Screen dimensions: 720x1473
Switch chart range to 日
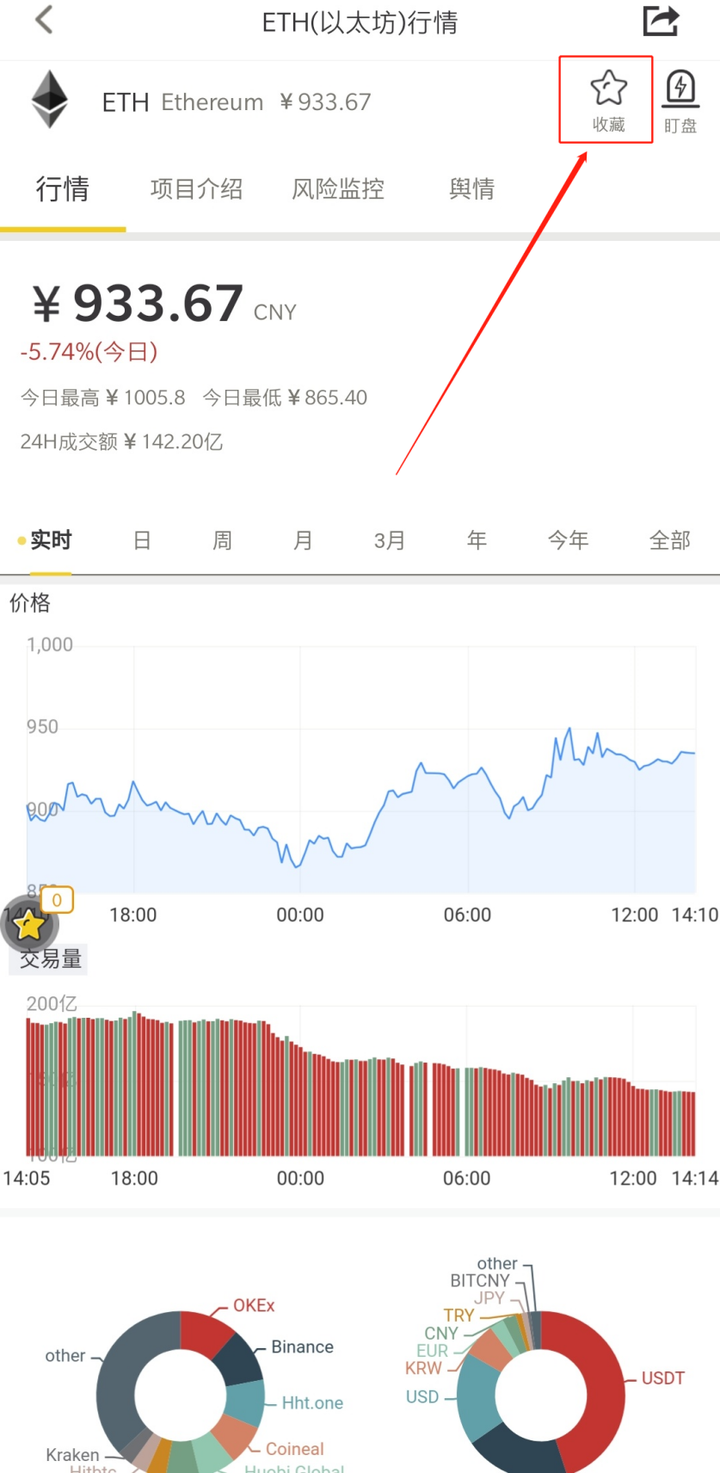pyautogui.click(x=142, y=540)
